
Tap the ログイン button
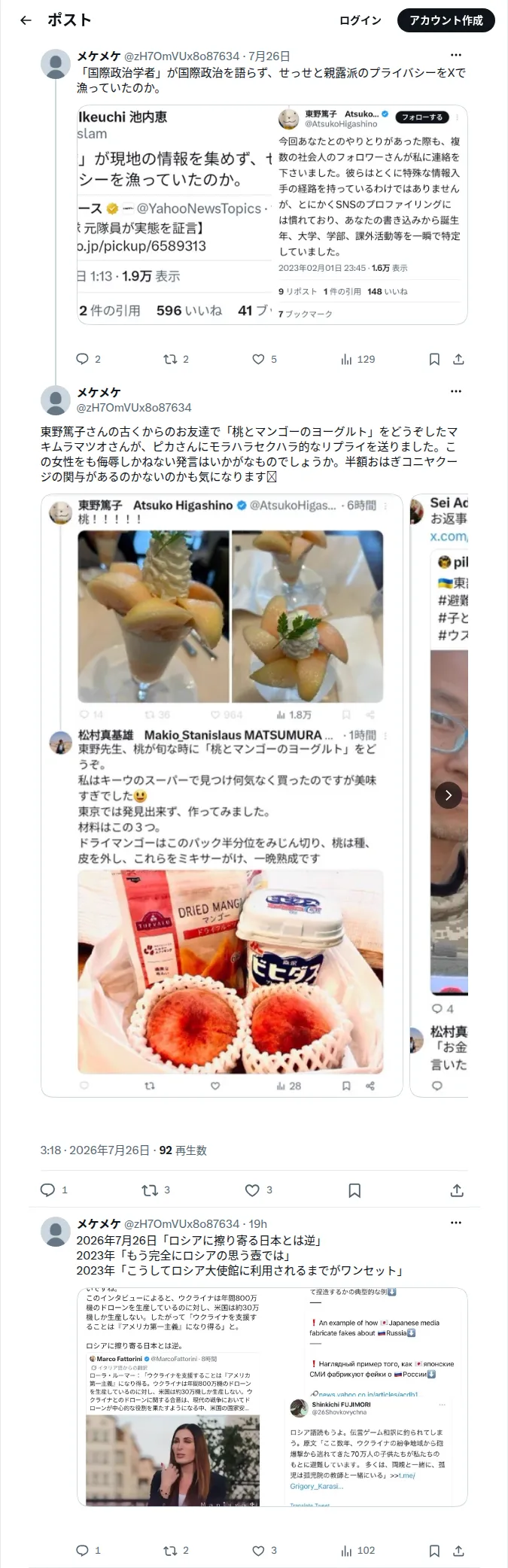(360, 20)
